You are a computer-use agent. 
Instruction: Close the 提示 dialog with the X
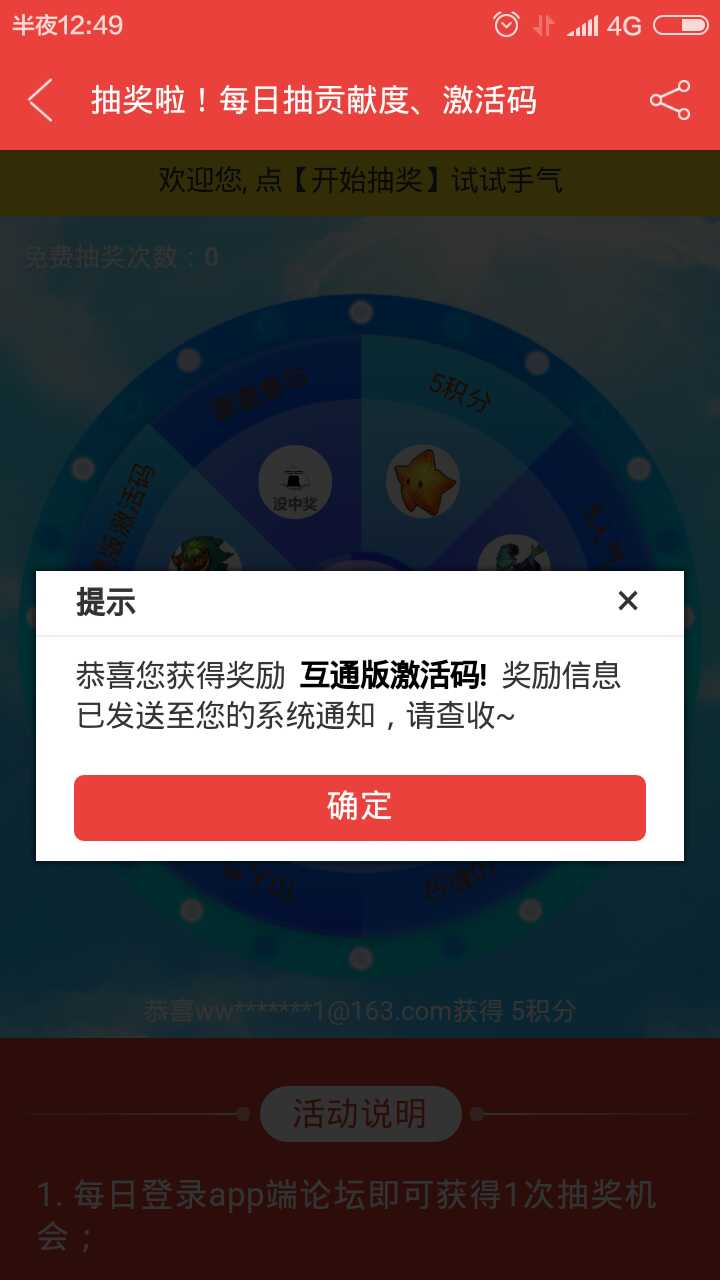coord(627,601)
